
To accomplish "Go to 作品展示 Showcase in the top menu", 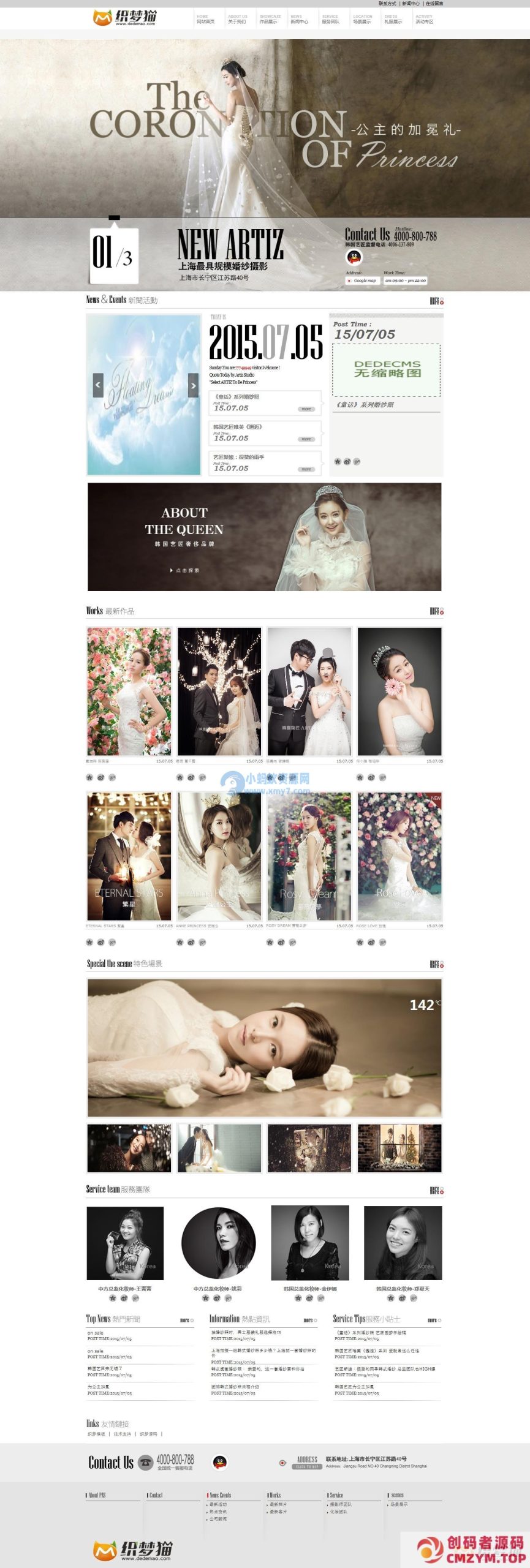I will click(x=269, y=20).
